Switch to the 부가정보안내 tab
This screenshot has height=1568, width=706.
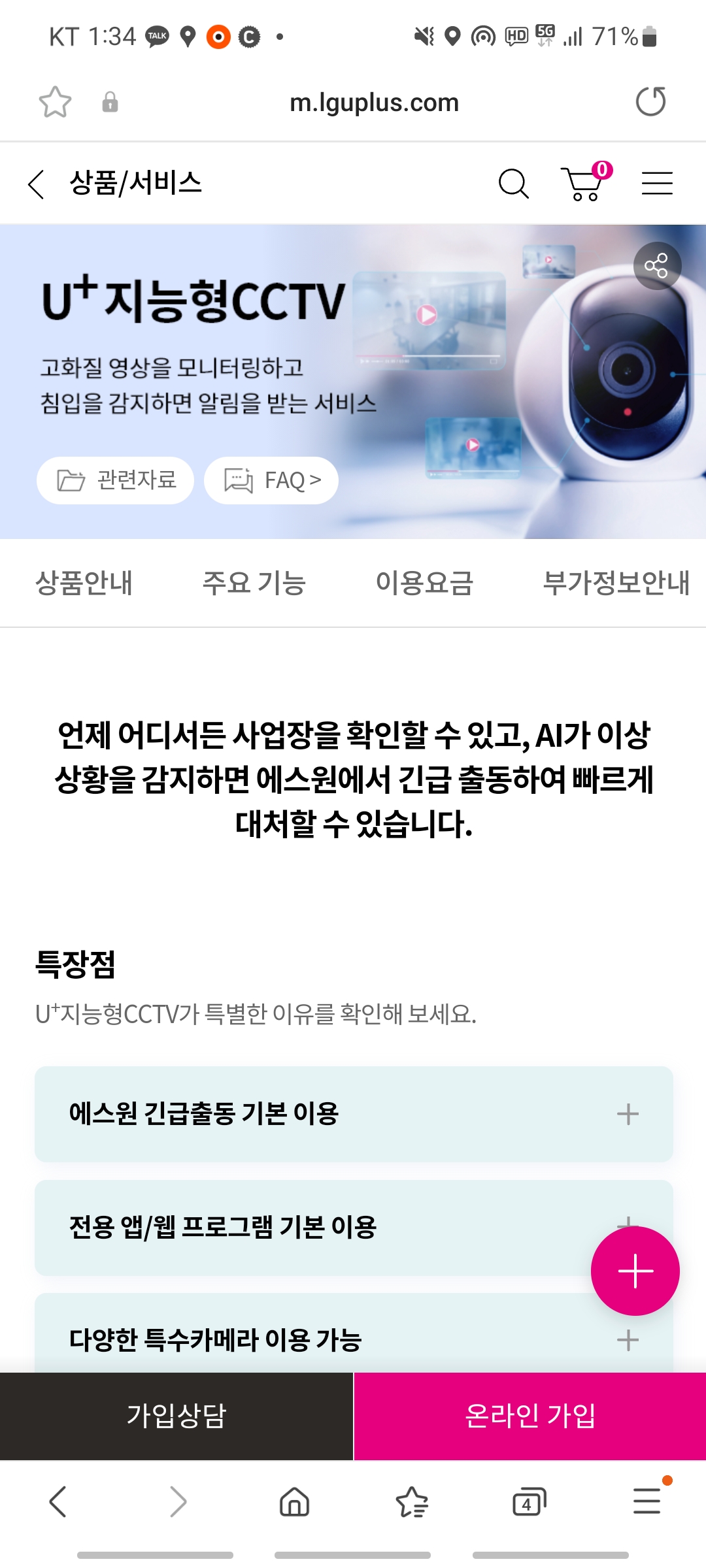[616, 583]
